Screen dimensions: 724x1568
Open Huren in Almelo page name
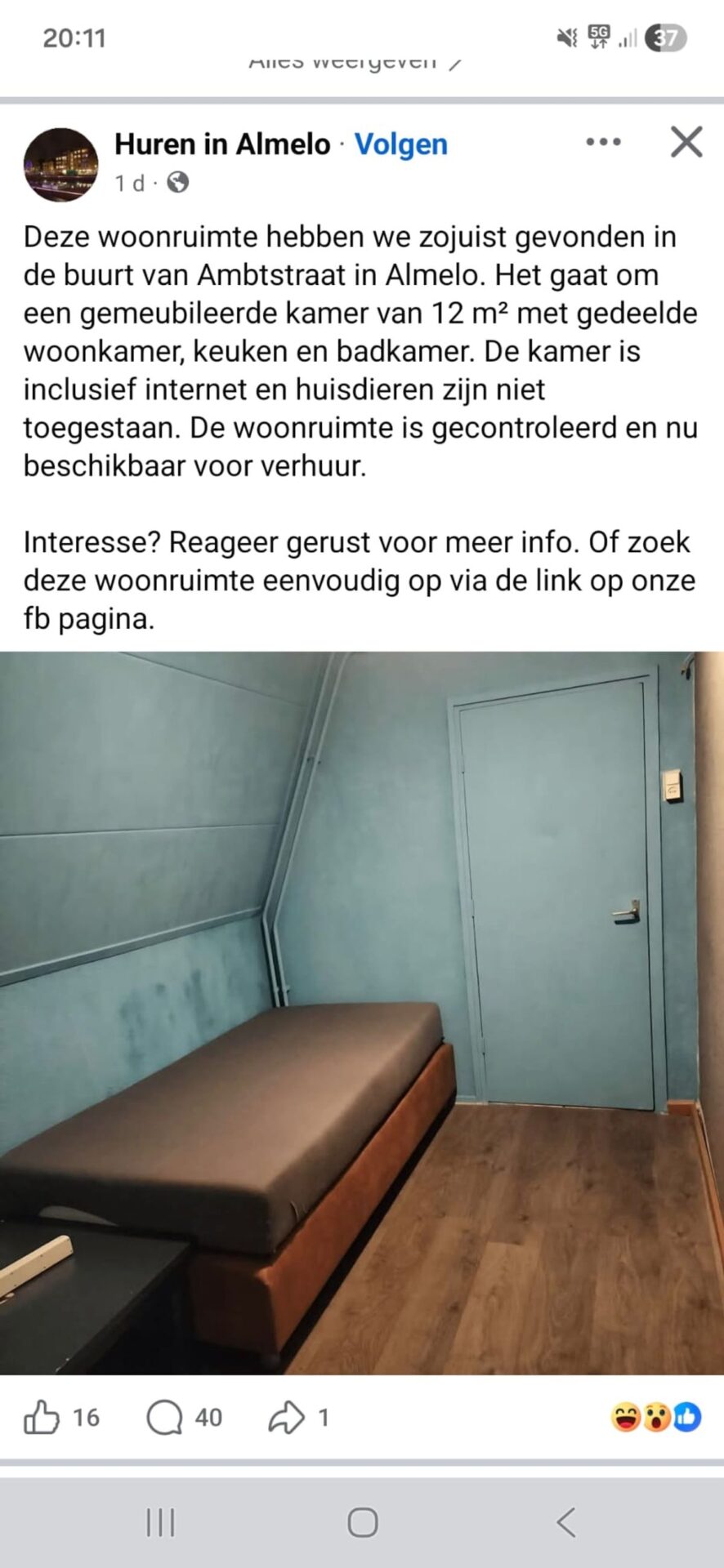coord(222,145)
